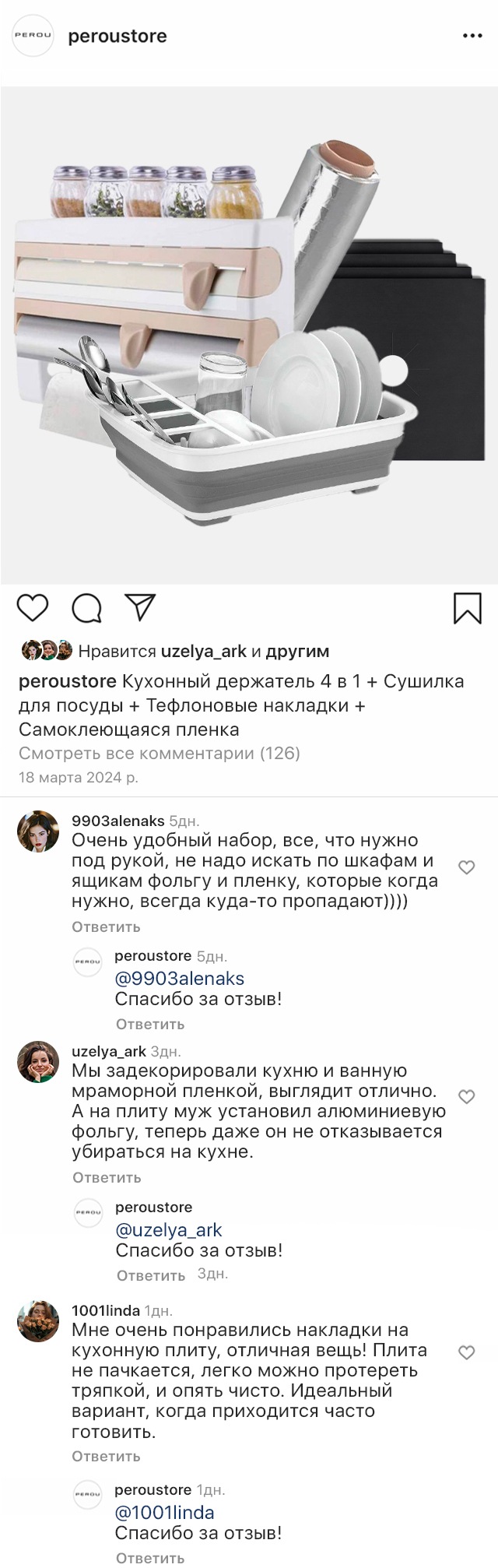Viewport: 498px width, 1568px height.
Task: Open the 9903alenaks profile picture
Action: (x=38, y=832)
